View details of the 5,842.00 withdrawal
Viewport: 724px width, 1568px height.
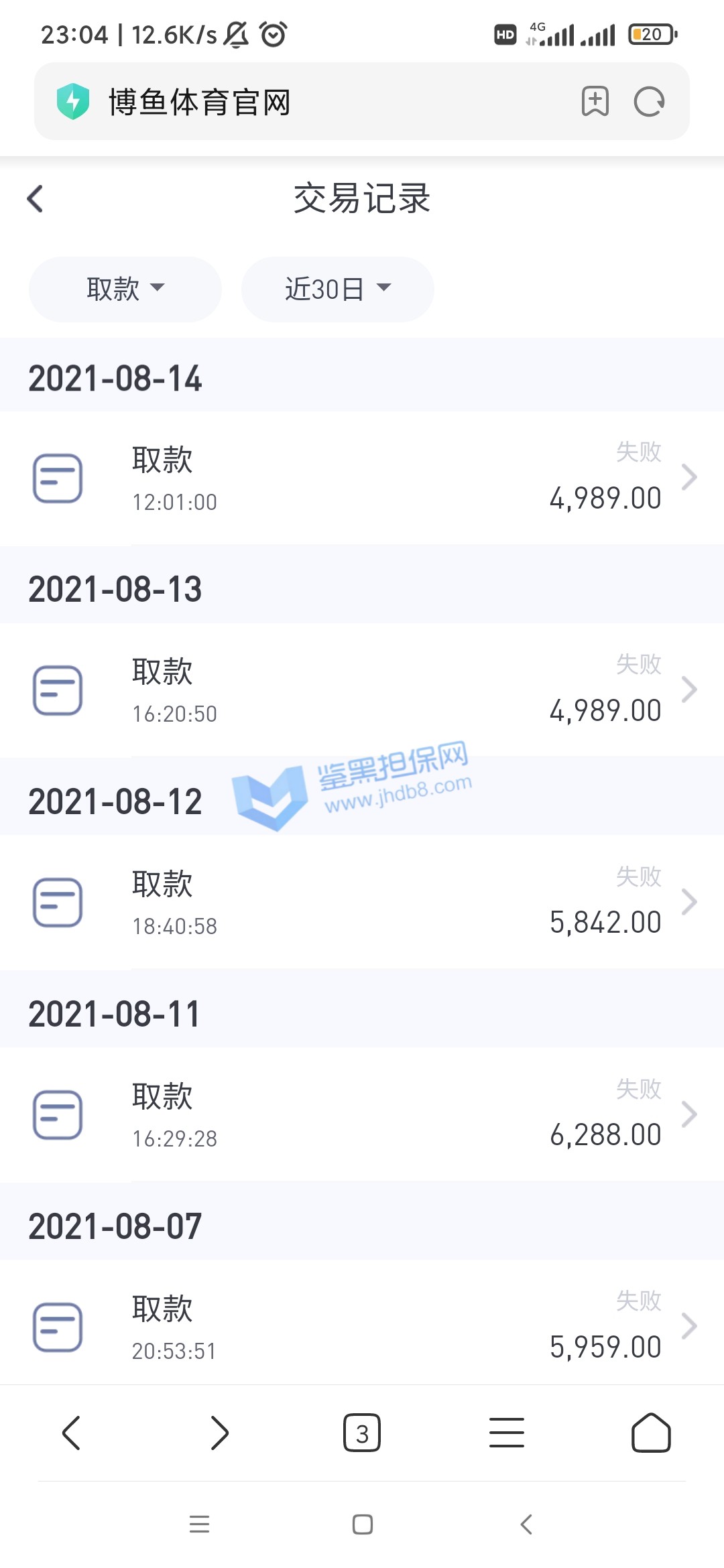click(x=362, y=902)
